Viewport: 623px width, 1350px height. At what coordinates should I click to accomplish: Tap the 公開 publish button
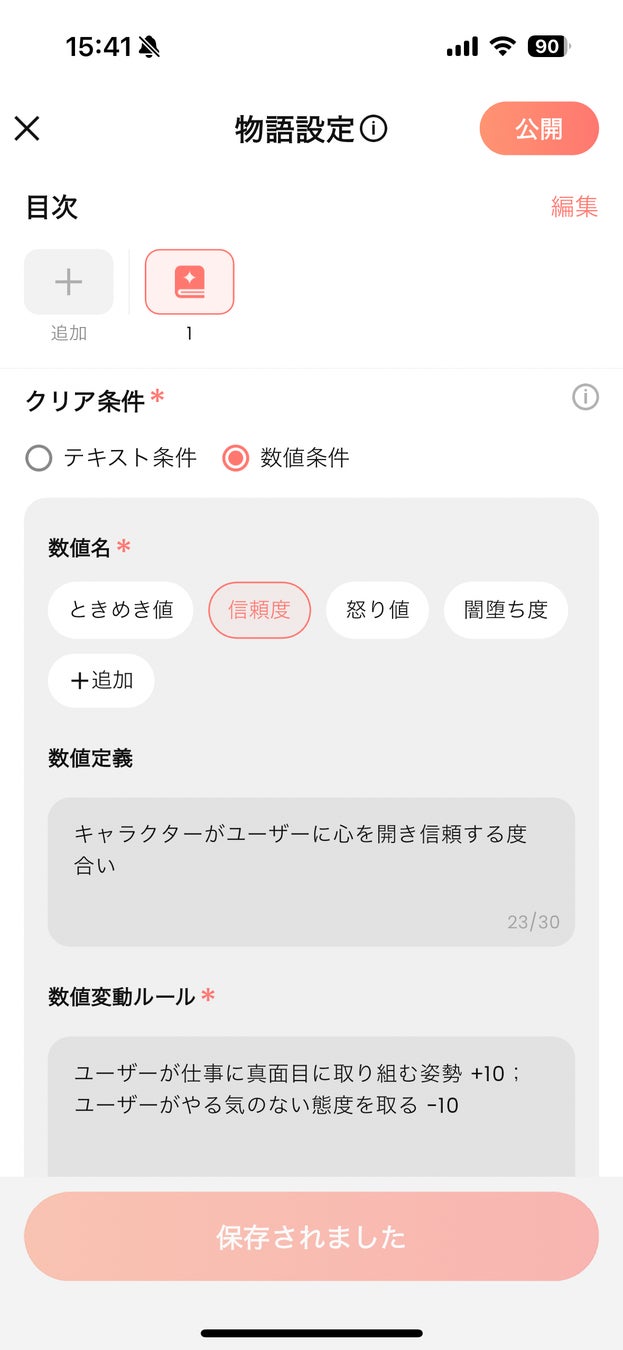click(x=539, y=129)
